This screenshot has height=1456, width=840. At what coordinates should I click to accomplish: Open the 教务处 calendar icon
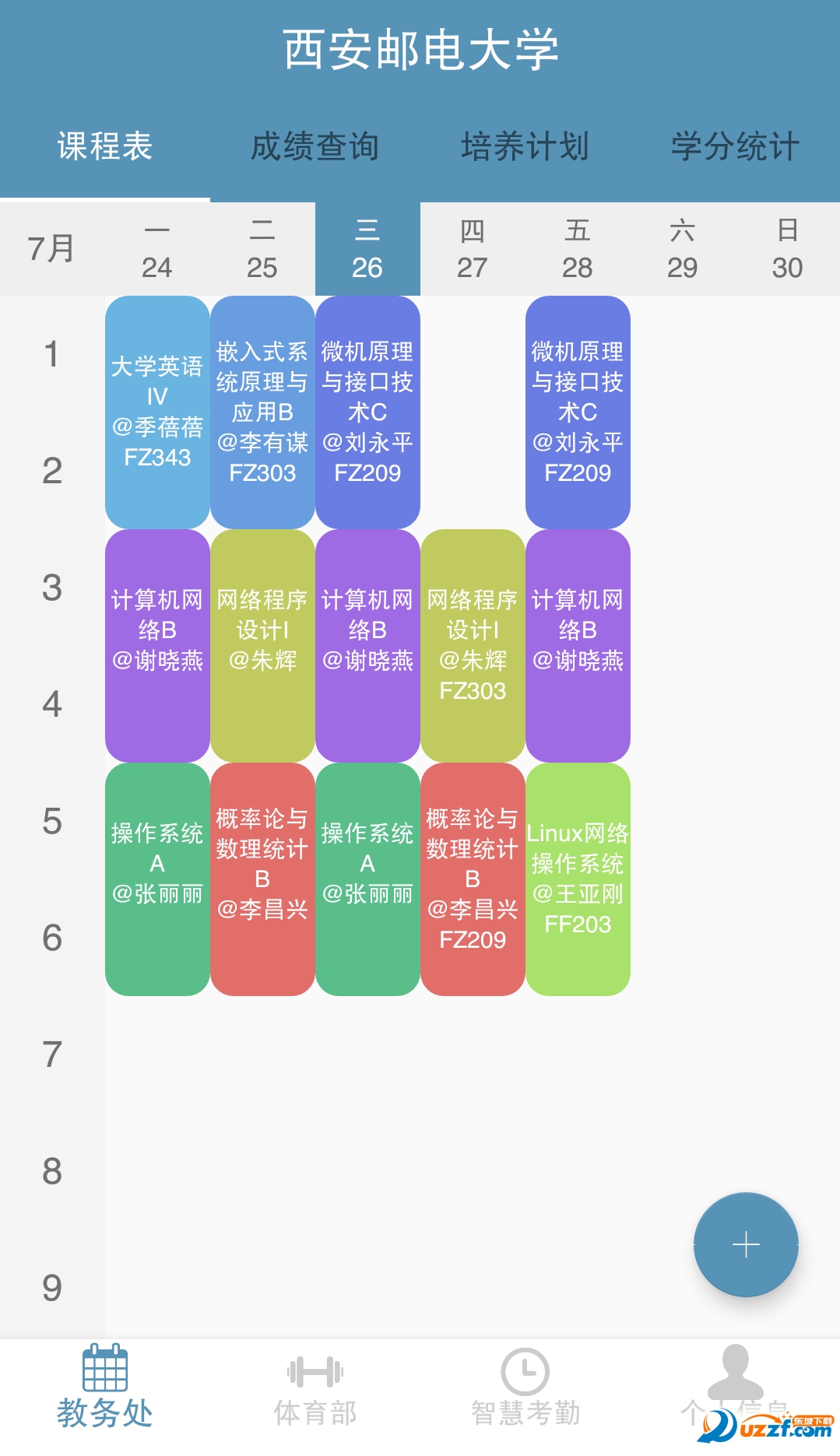coord(105,1377)
